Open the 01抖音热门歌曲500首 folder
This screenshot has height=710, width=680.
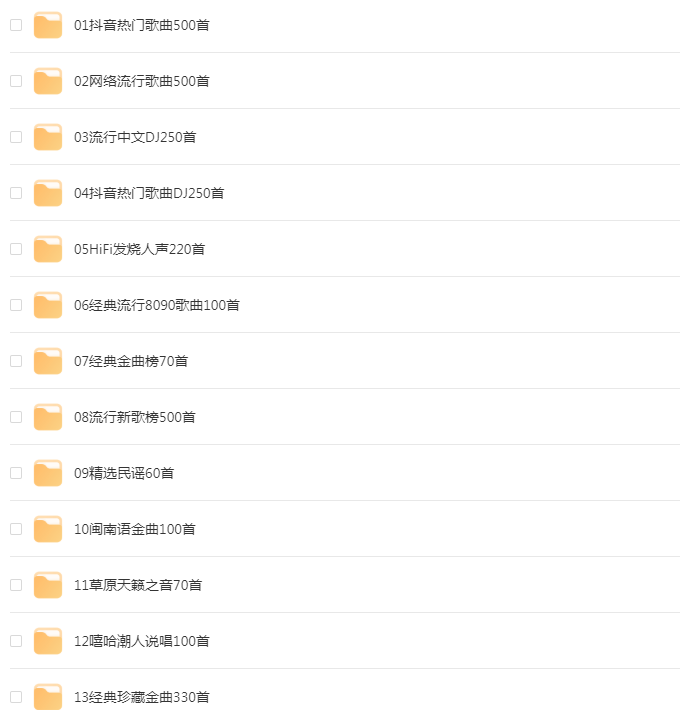[141, 25]
